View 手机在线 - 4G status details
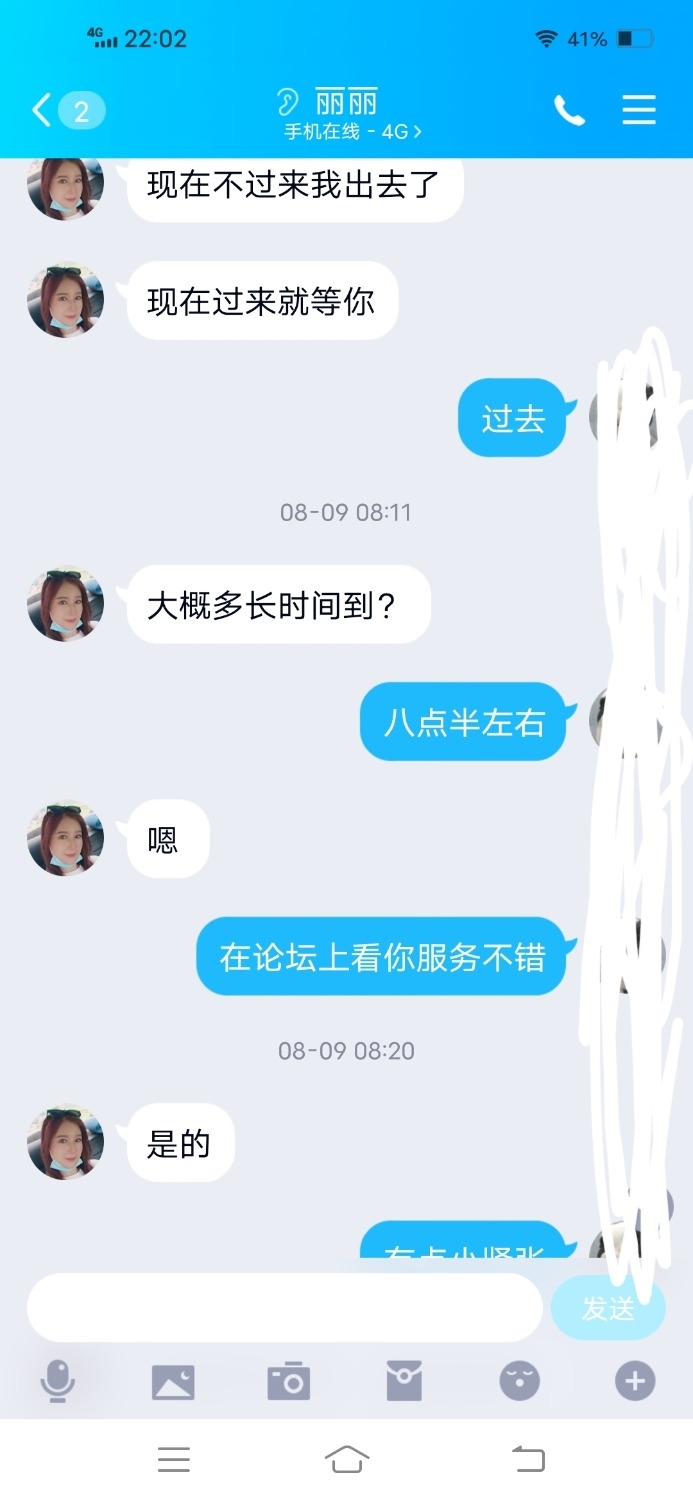This screenshot has width=693, height=1500. 352,132
